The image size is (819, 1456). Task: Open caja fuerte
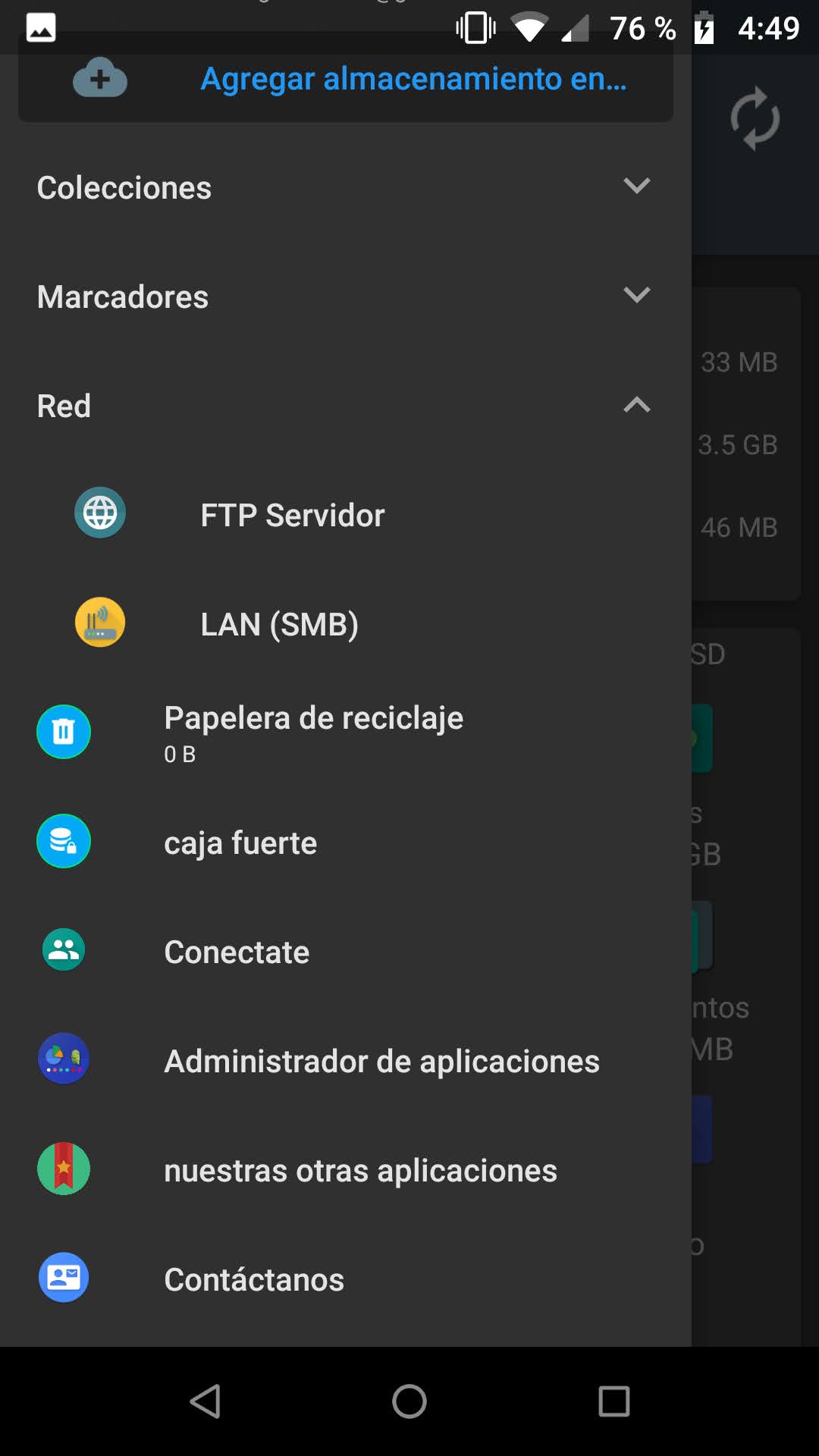click(x=346, y=843)
